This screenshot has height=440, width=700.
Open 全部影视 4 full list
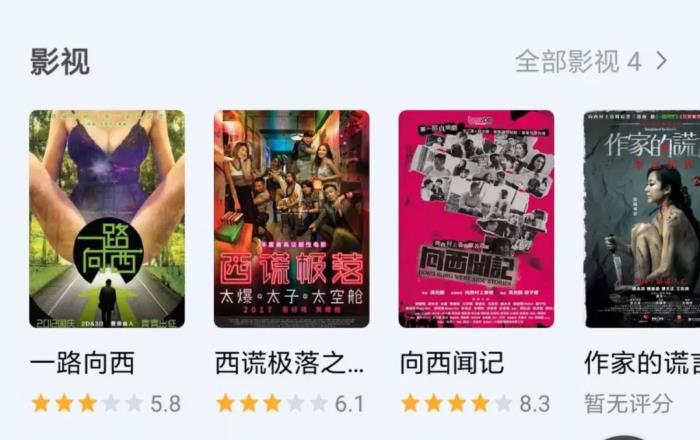tap(590, 61)
